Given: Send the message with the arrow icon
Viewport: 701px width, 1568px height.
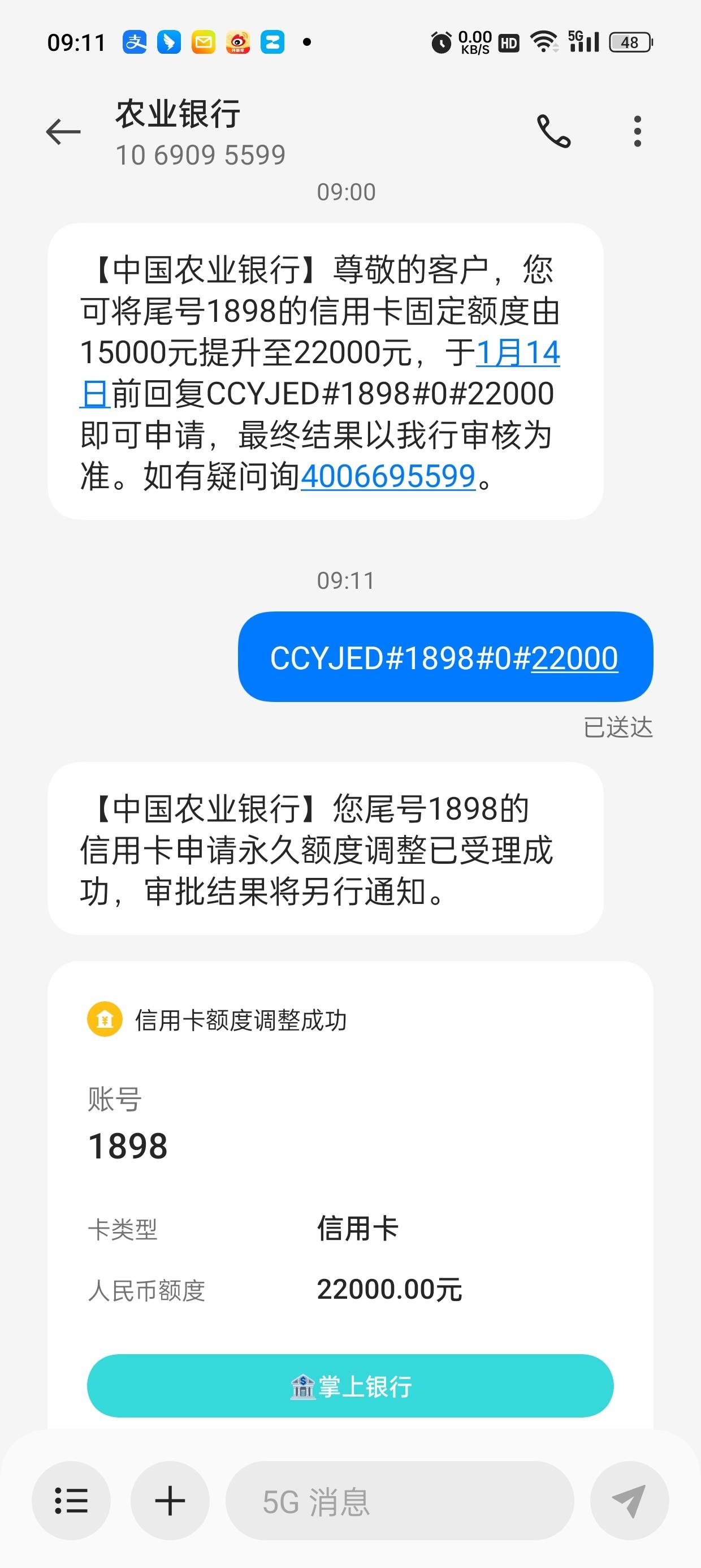Looking at the screenshot, I should click(629, 1501).
